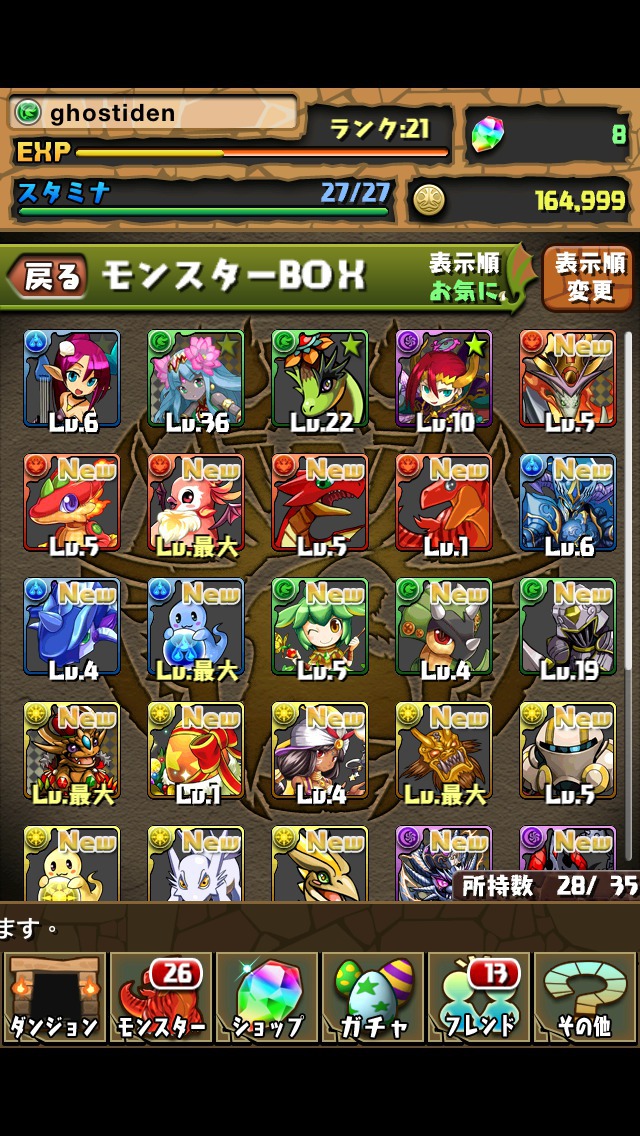Viewport: 640px width, 1136px height.
Task: Open the ダンジョン dungeon tab
Action: (54, 997)
